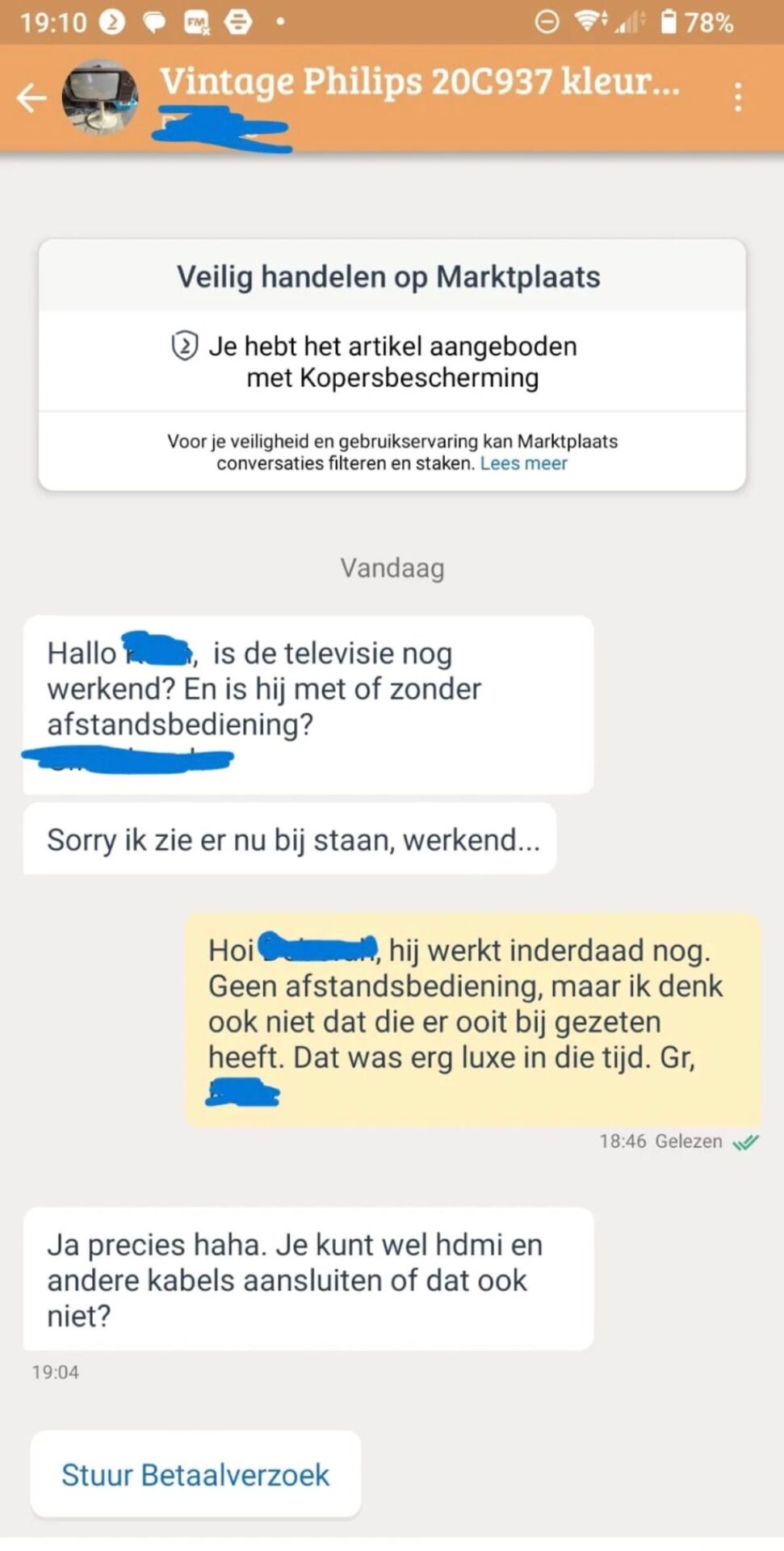784x1551 pixels.
Task: Open the three-dot overflow menu
Action: pyautogui.click(x=737, y=97)
